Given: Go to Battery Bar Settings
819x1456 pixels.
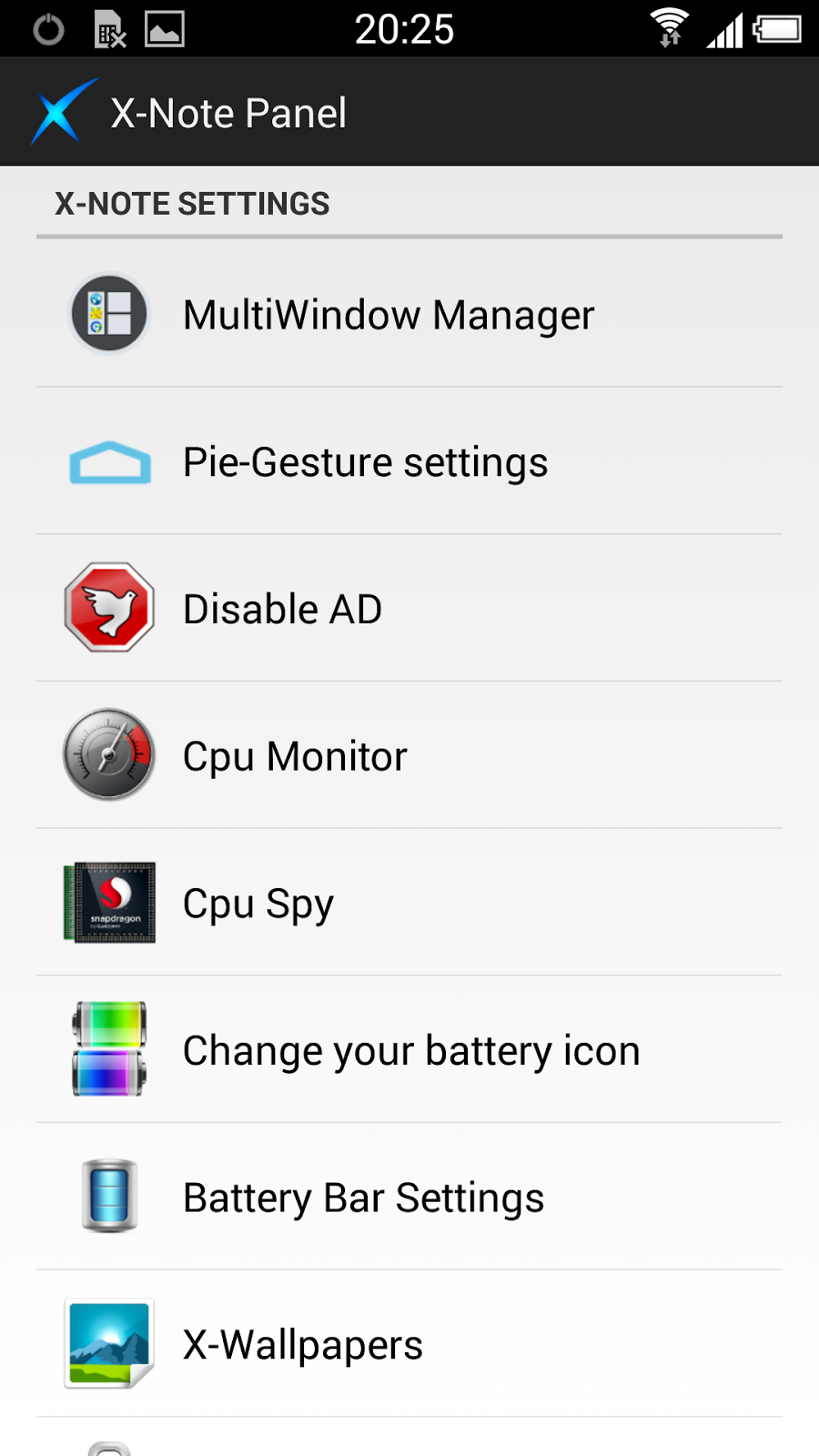Looking at the screenshot, I should 363,1198.
